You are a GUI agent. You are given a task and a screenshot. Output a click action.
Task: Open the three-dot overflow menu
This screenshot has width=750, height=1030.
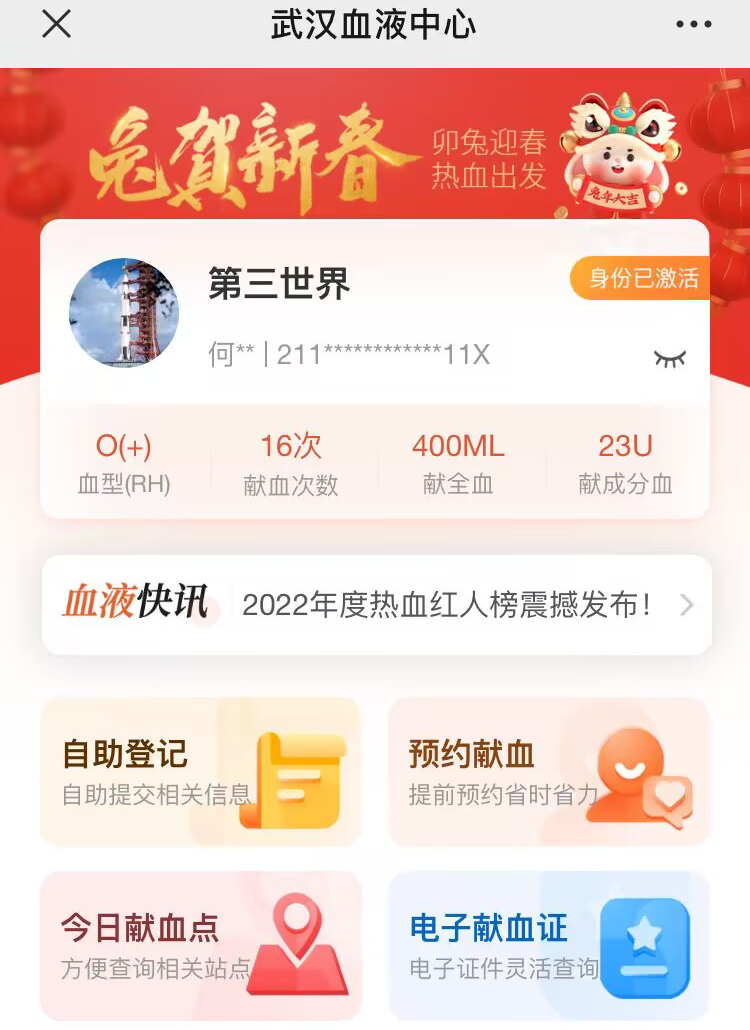[x=693, y=26]
